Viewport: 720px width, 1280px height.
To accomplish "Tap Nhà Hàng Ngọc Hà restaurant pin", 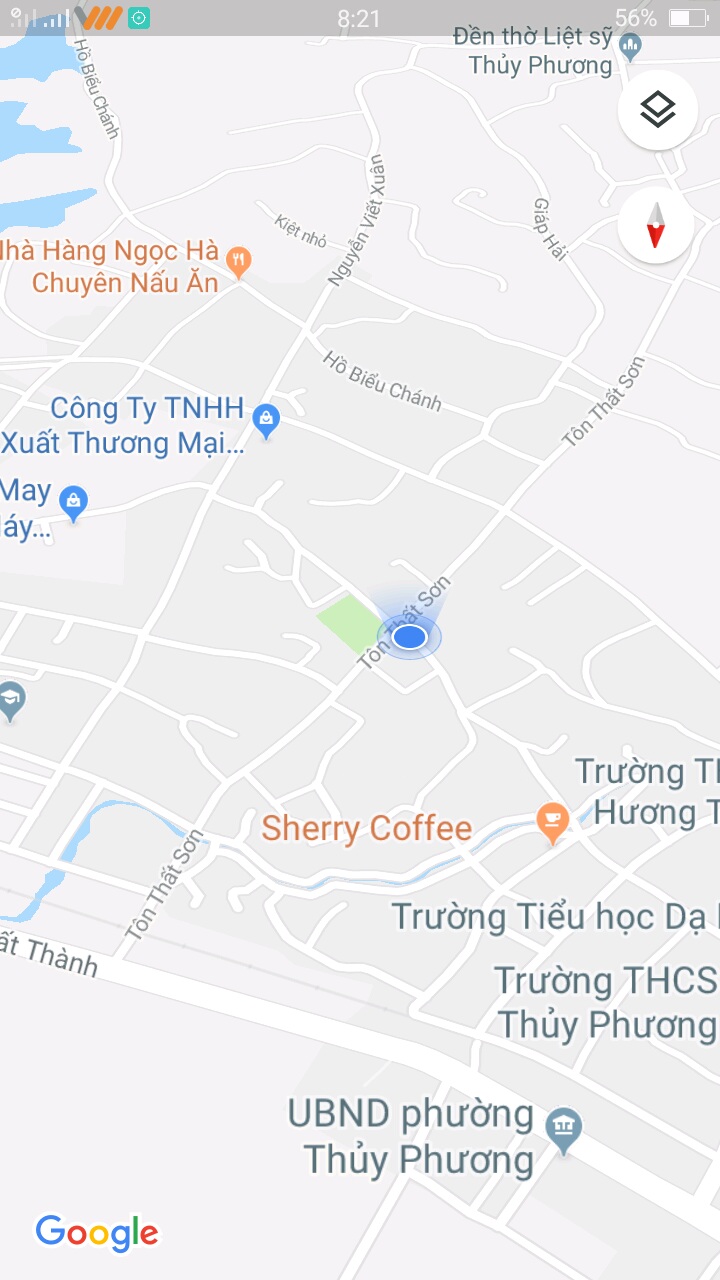I will 238,262.
